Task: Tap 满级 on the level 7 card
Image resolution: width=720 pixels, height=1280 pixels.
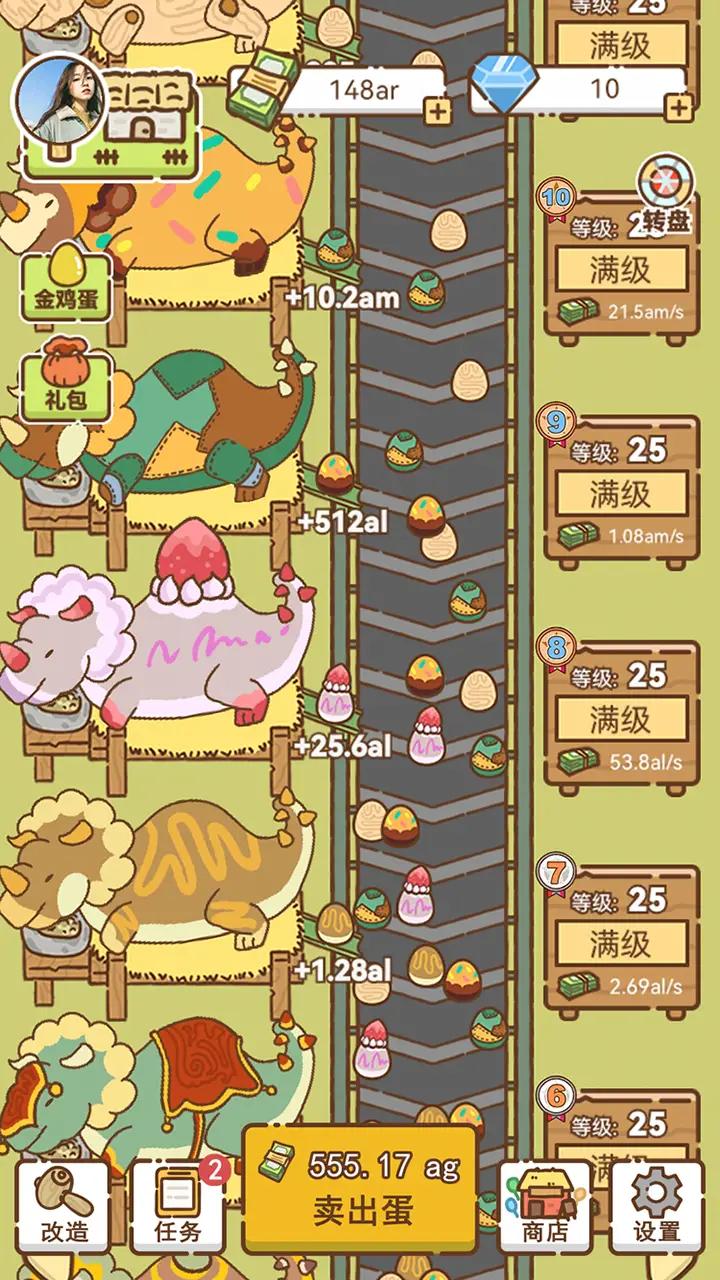Action: [x=621, y=942]
